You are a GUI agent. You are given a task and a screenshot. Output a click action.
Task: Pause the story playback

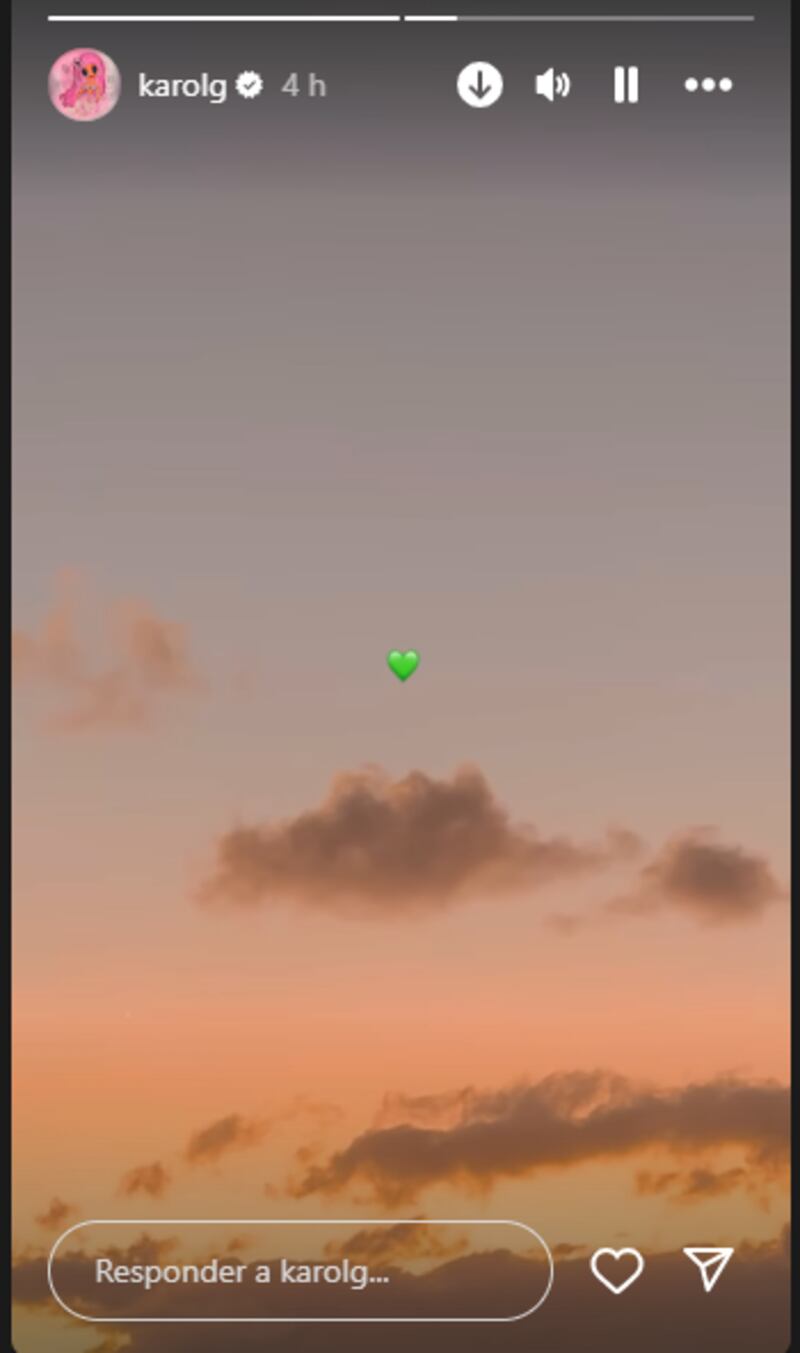[x=626, y=85]
